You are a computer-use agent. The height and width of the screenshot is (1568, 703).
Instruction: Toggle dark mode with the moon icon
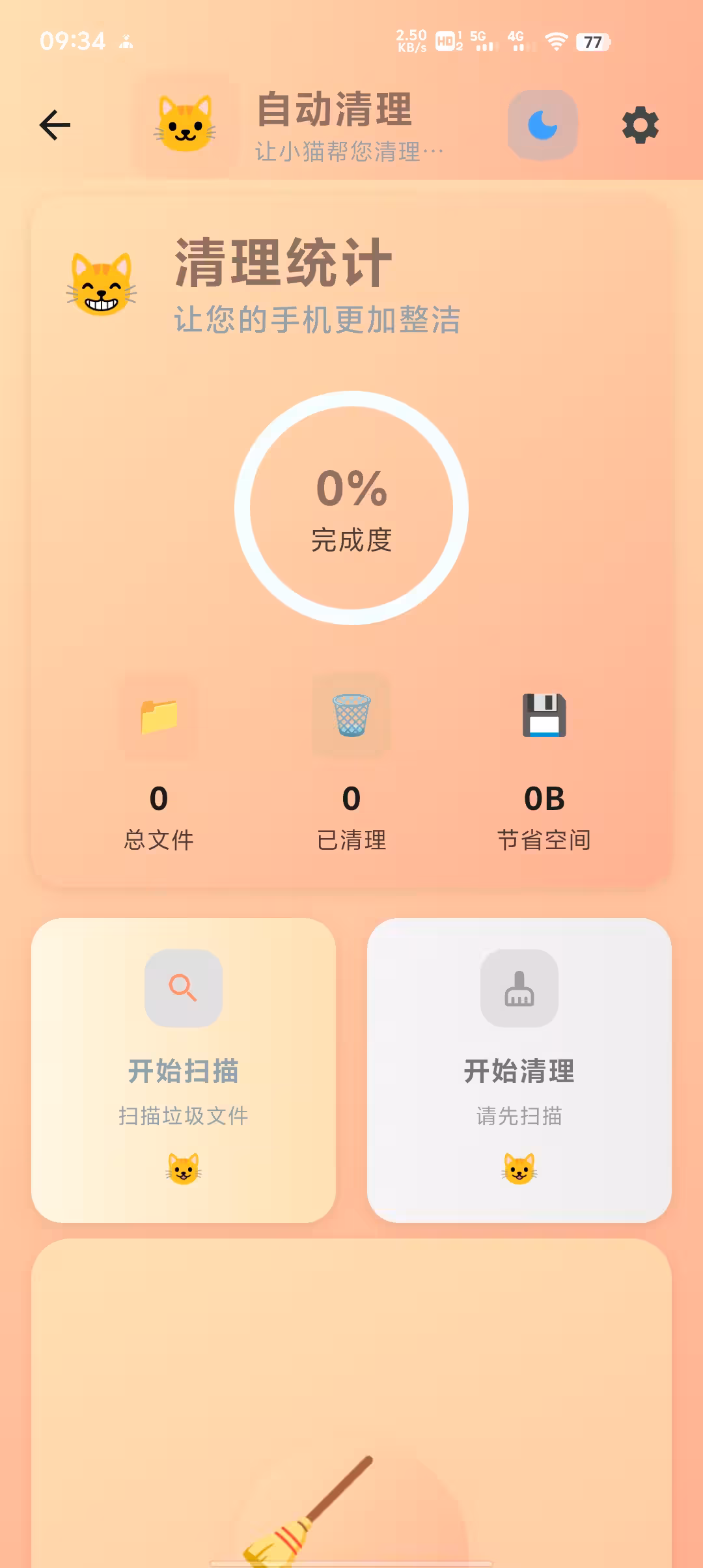(540, 124)
